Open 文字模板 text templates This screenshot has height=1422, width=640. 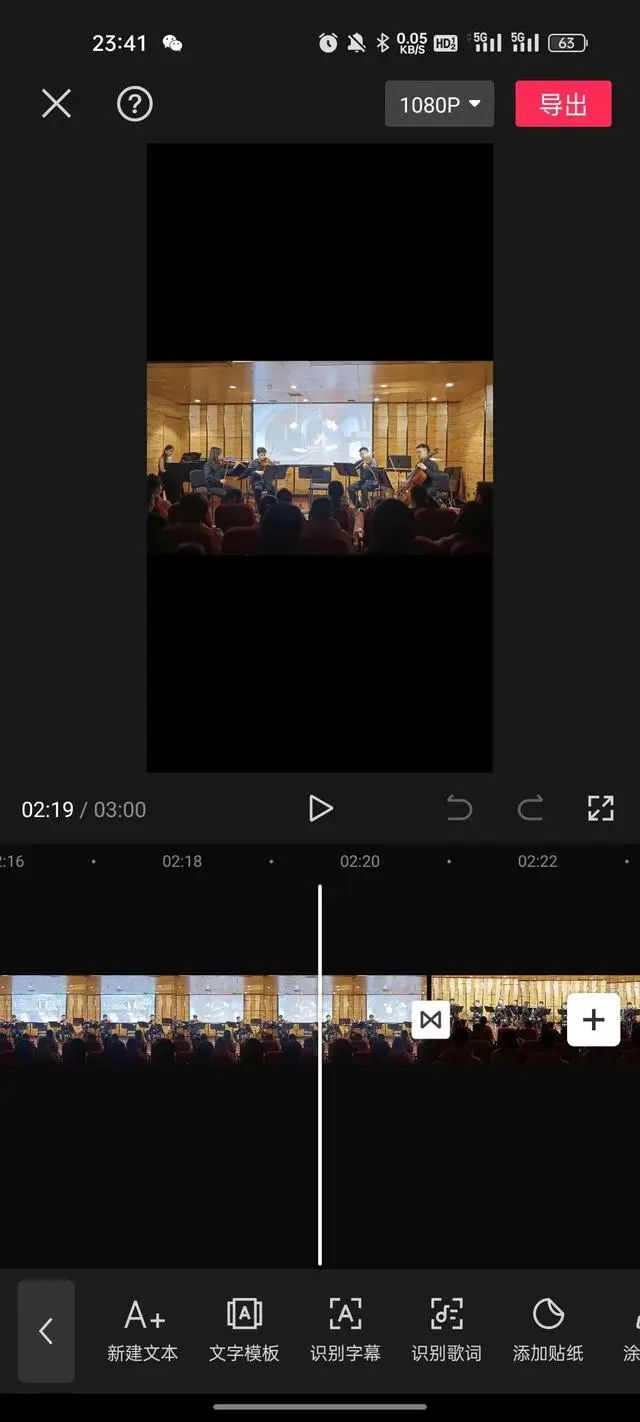pos(244,1330)
